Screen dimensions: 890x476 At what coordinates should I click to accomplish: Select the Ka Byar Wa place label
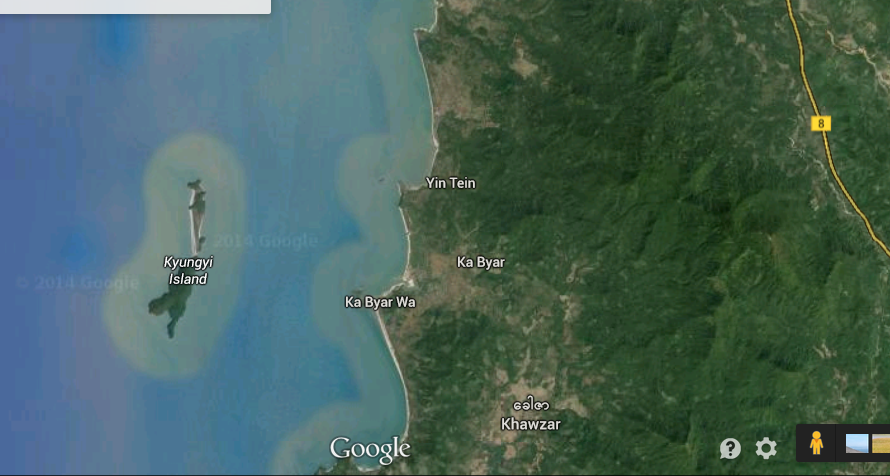pyautogui.click(x=380, y=302)
